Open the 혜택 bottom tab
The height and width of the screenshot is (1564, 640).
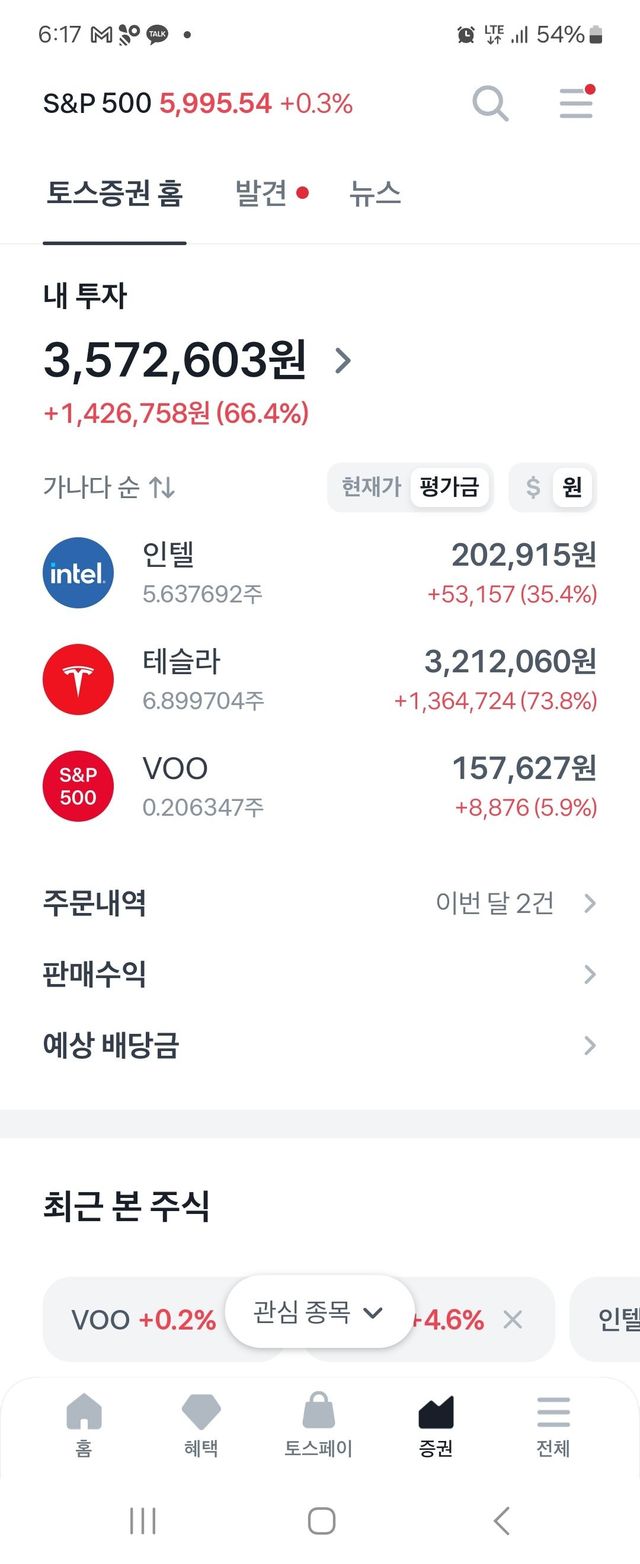(201, 1425)
